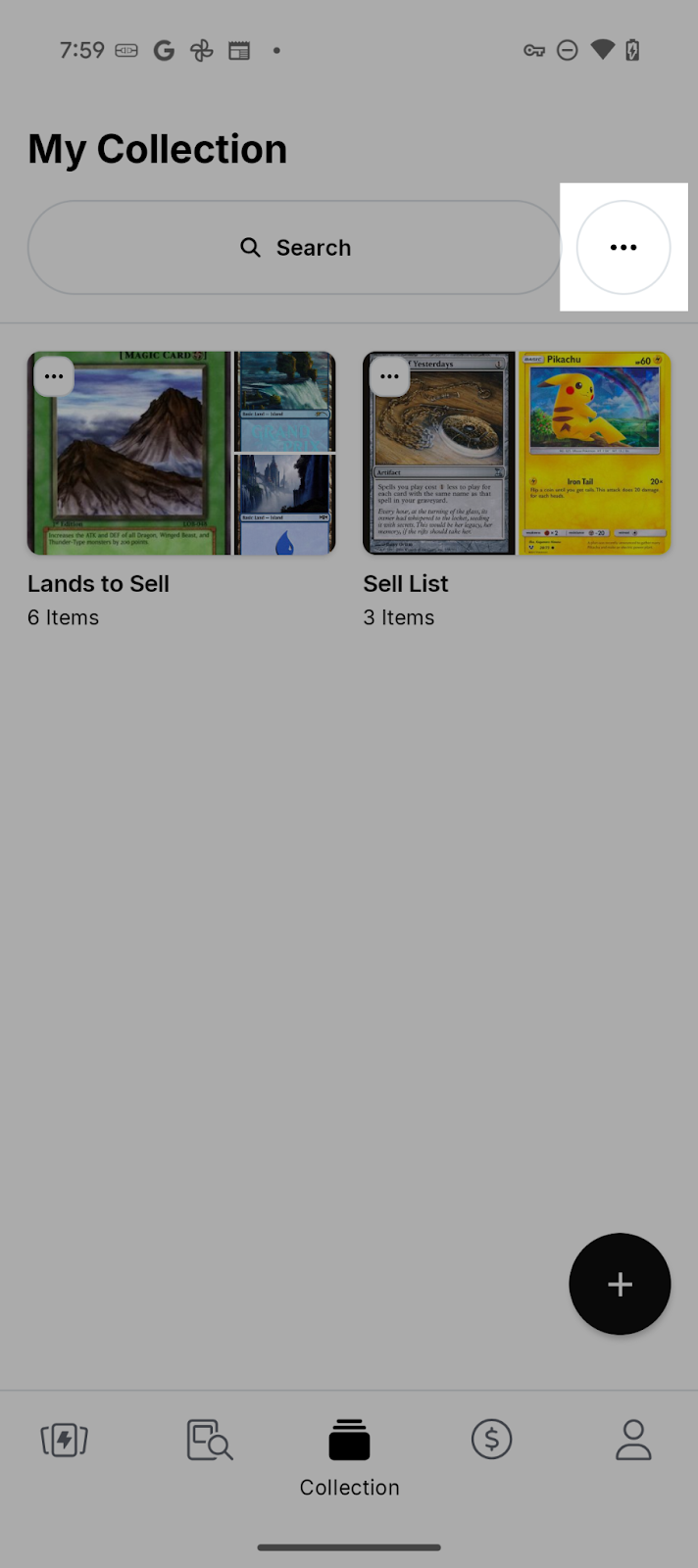Add a new list with the plus button
The image size is (698, 1568).
point(620,1284)
